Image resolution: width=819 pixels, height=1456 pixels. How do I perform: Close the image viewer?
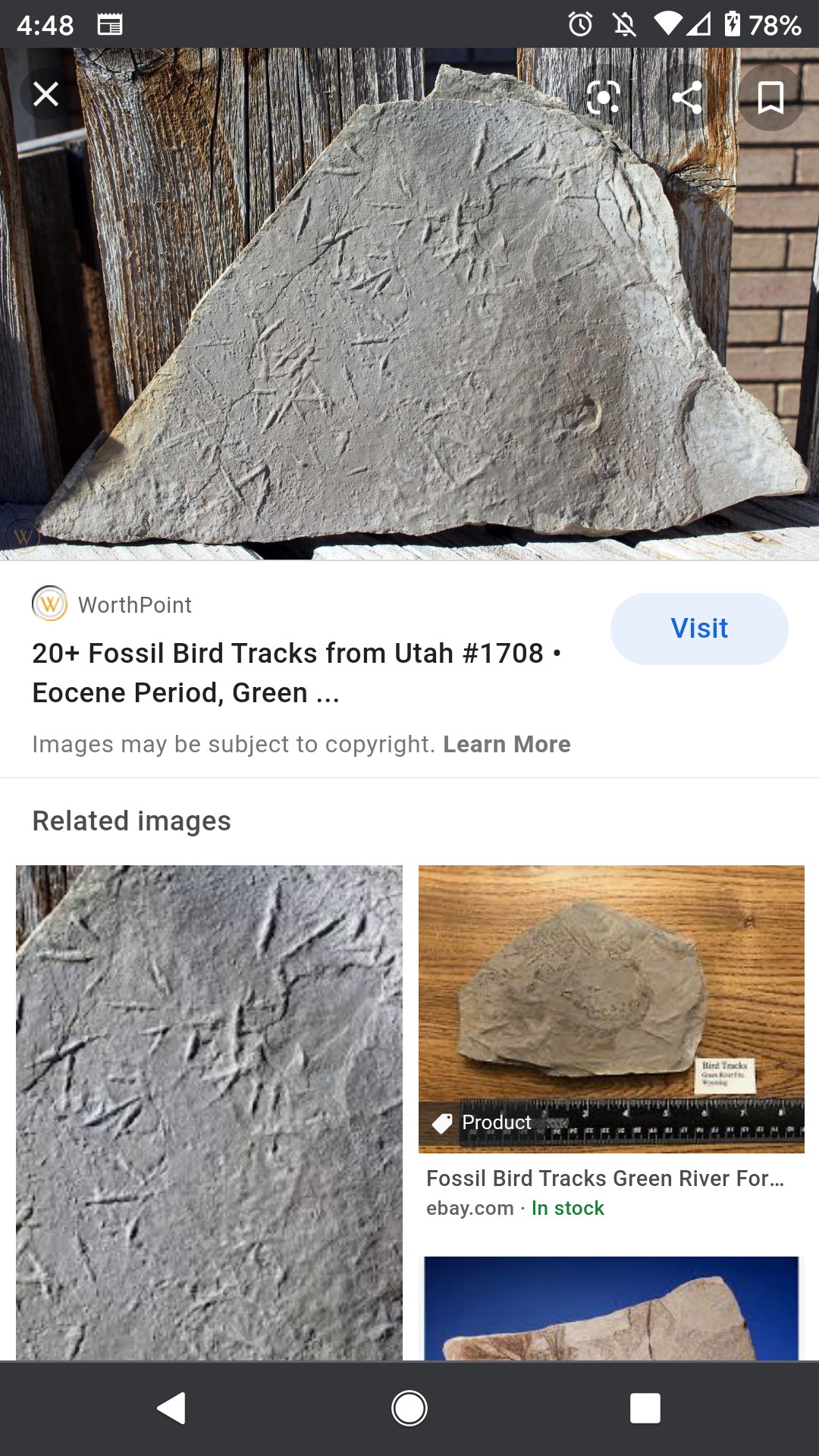click(45, 95)
